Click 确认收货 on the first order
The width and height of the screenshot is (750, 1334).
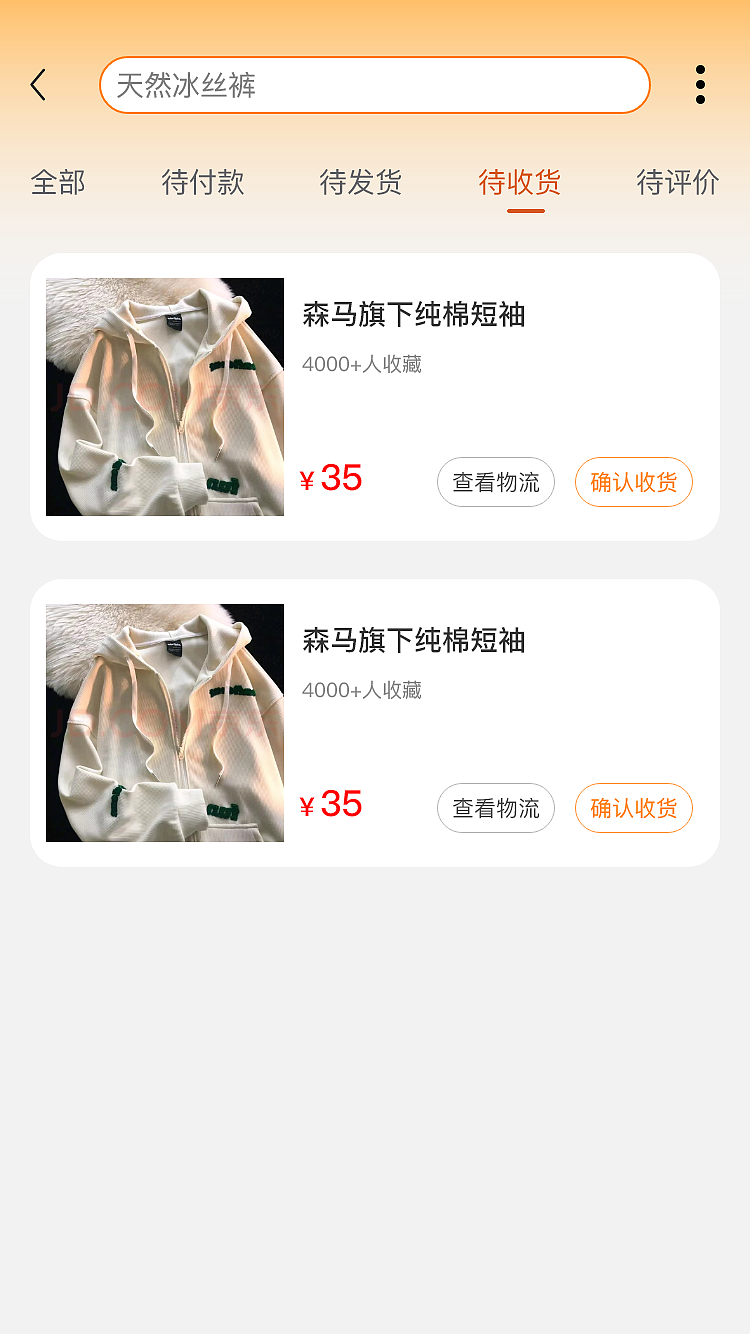[x=633, y=482]
